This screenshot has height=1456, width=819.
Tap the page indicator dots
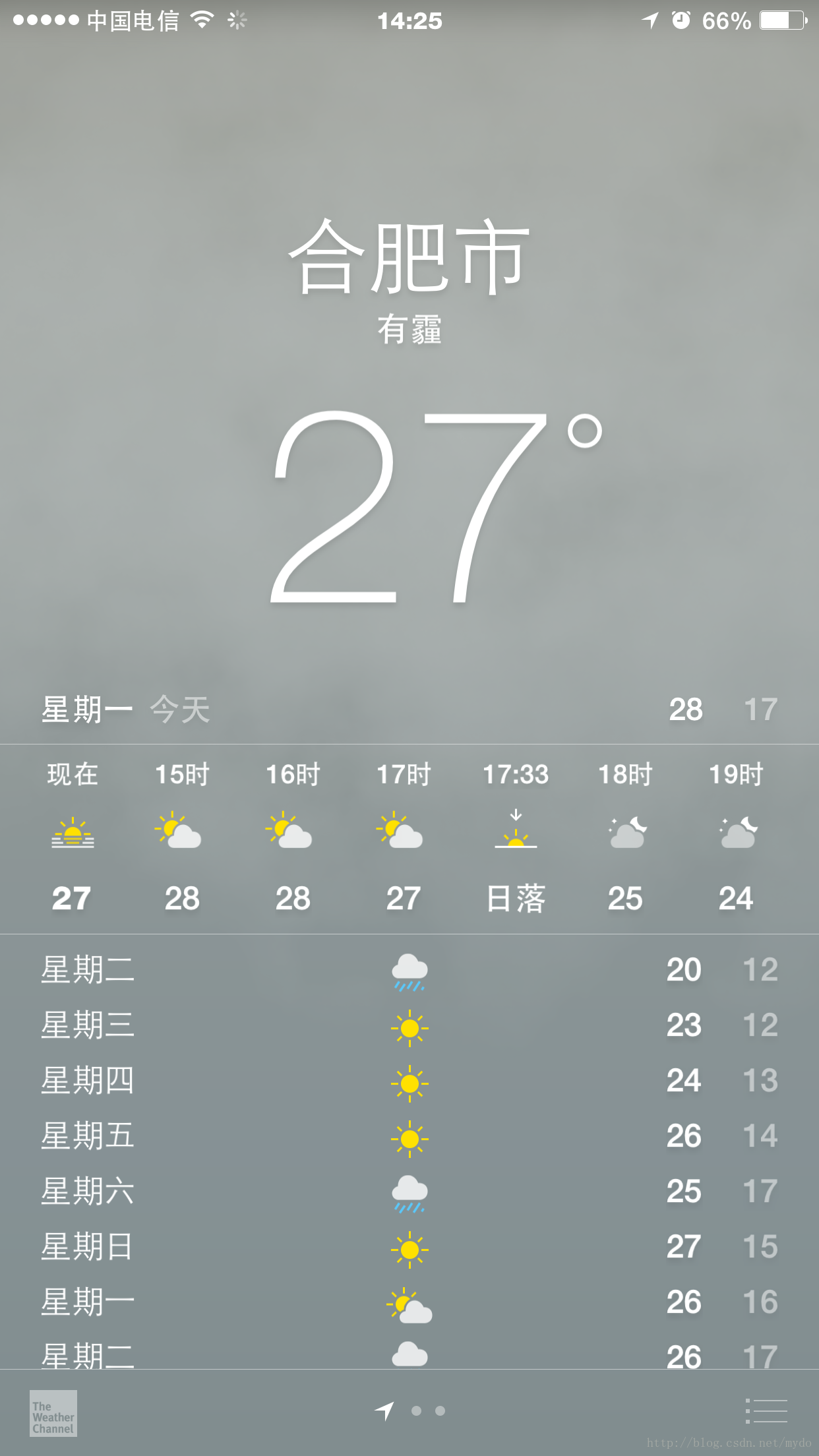(410, 1410)
